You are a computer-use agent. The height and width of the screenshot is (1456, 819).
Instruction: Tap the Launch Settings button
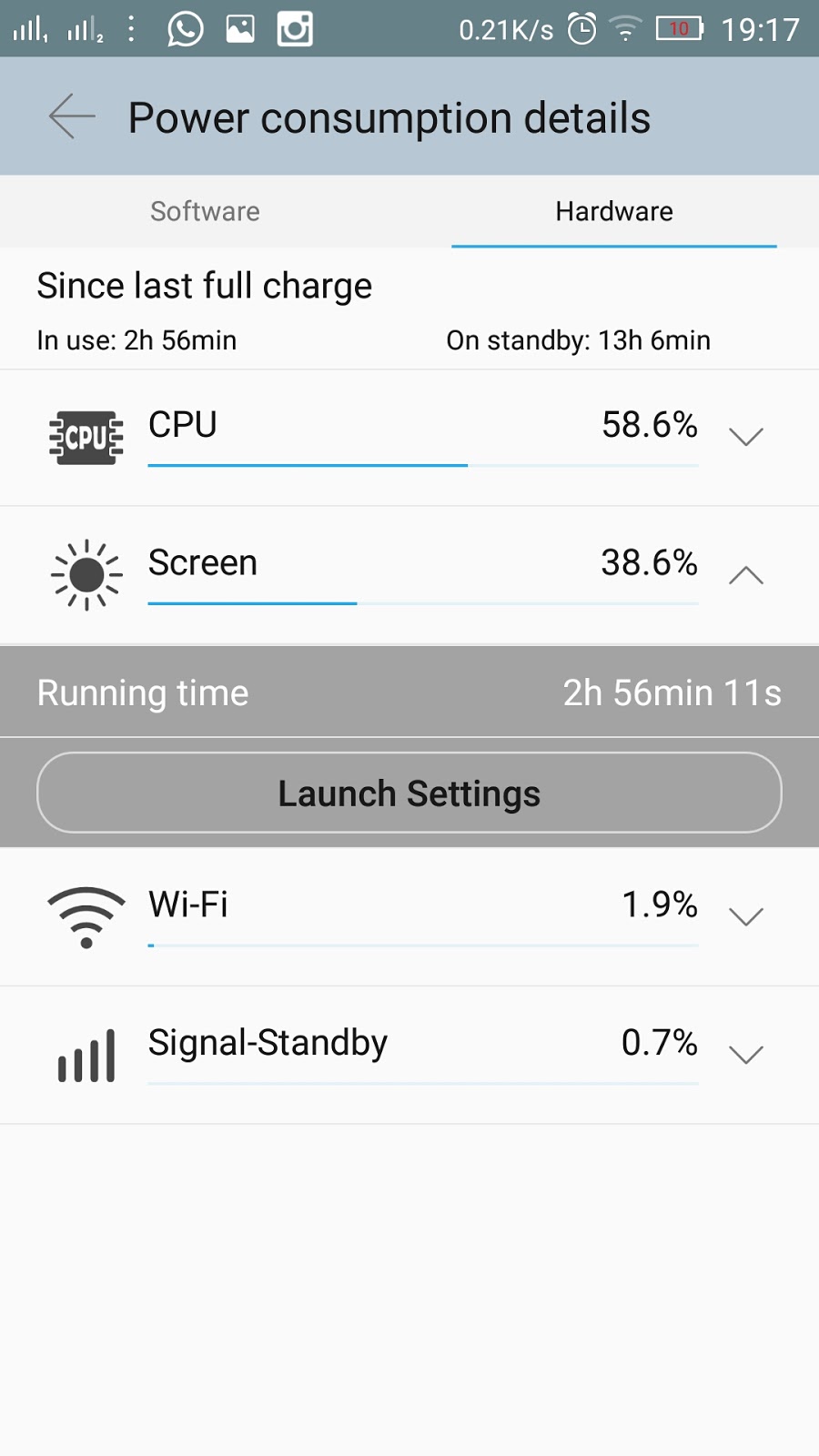click(409, 793)
